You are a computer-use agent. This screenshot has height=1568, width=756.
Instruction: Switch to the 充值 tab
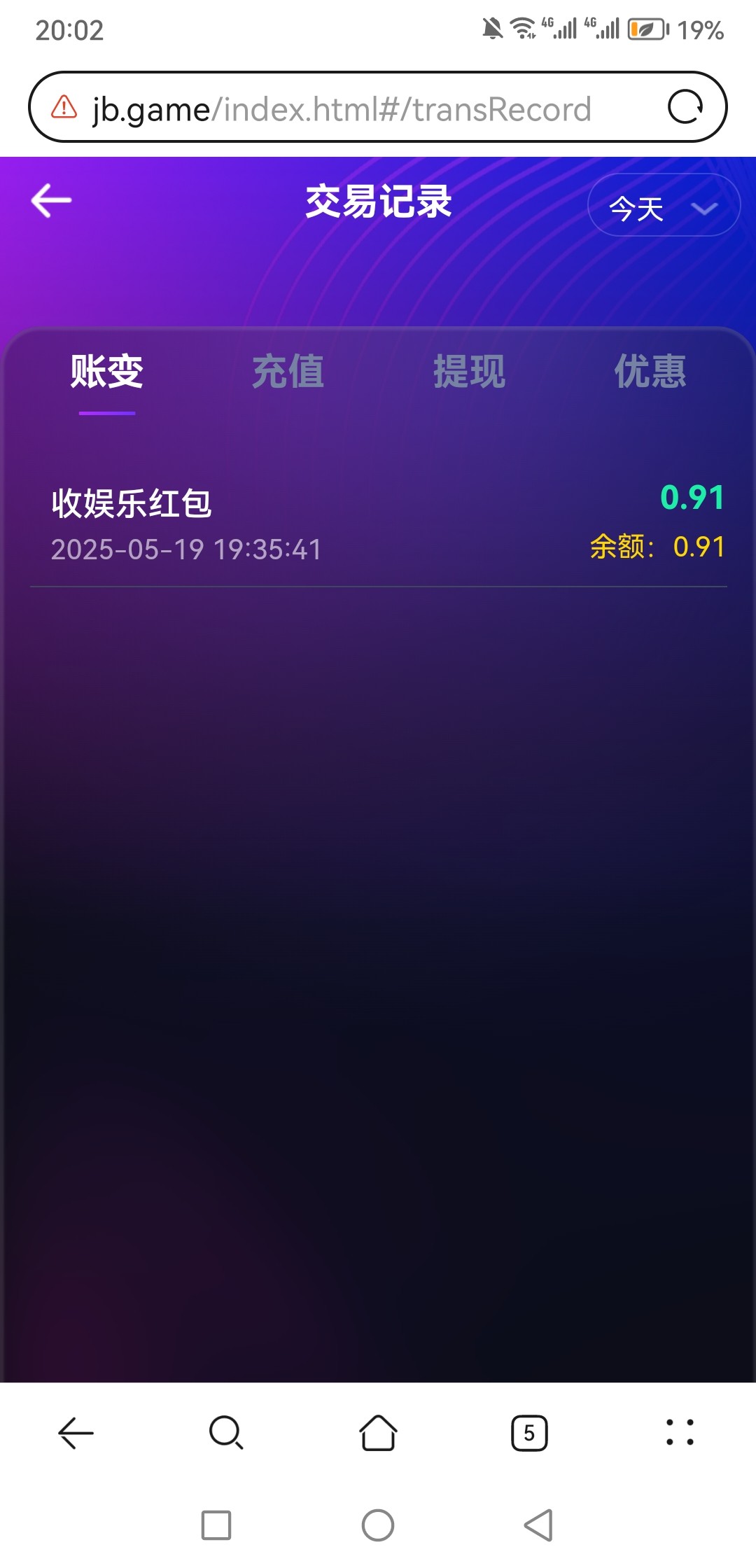pyautogui.click(x=288, y=371)
